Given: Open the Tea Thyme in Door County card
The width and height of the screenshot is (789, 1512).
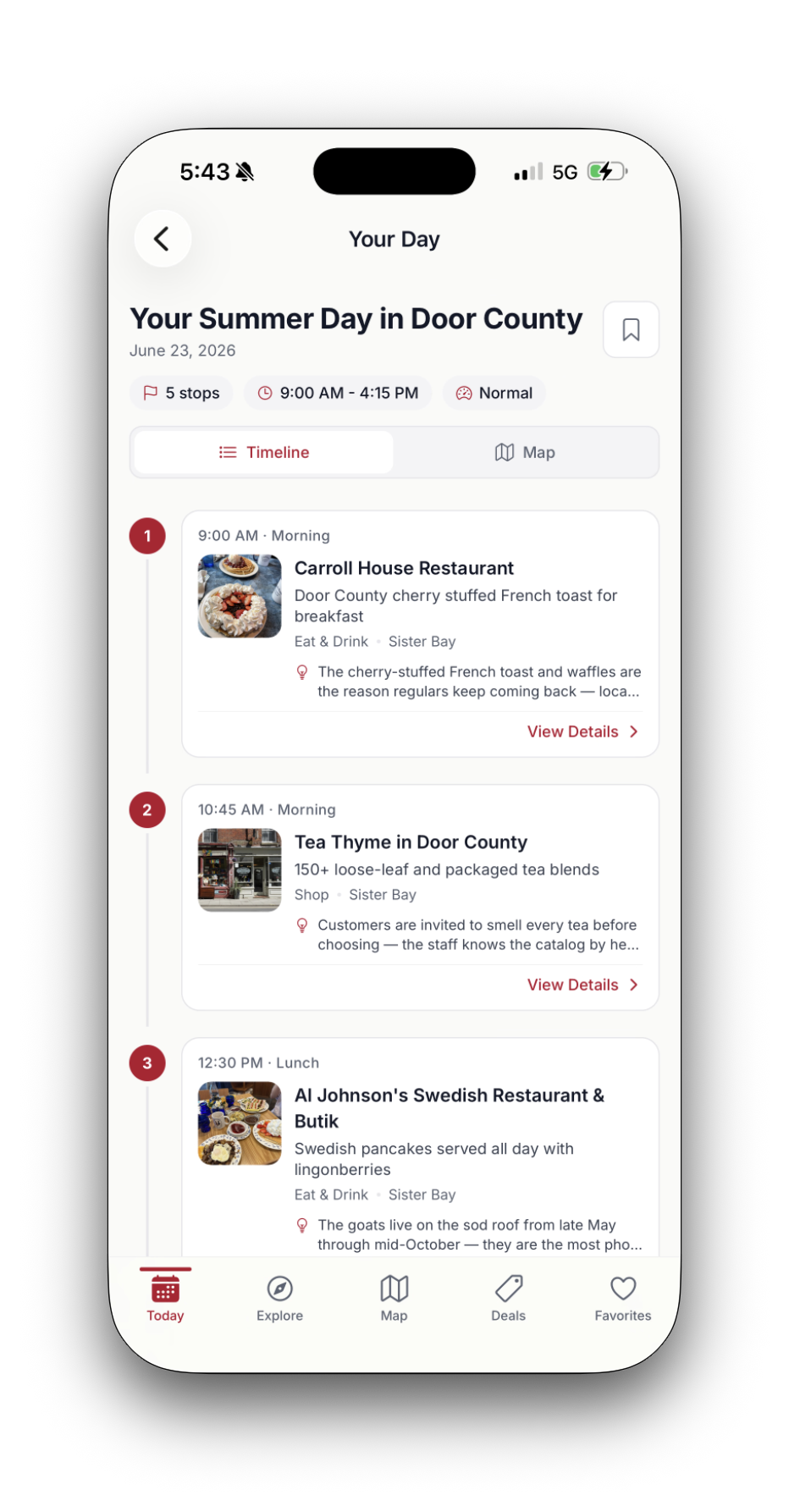Looking at the screenshot, I should pyautogui.click(x=420, y=897).
